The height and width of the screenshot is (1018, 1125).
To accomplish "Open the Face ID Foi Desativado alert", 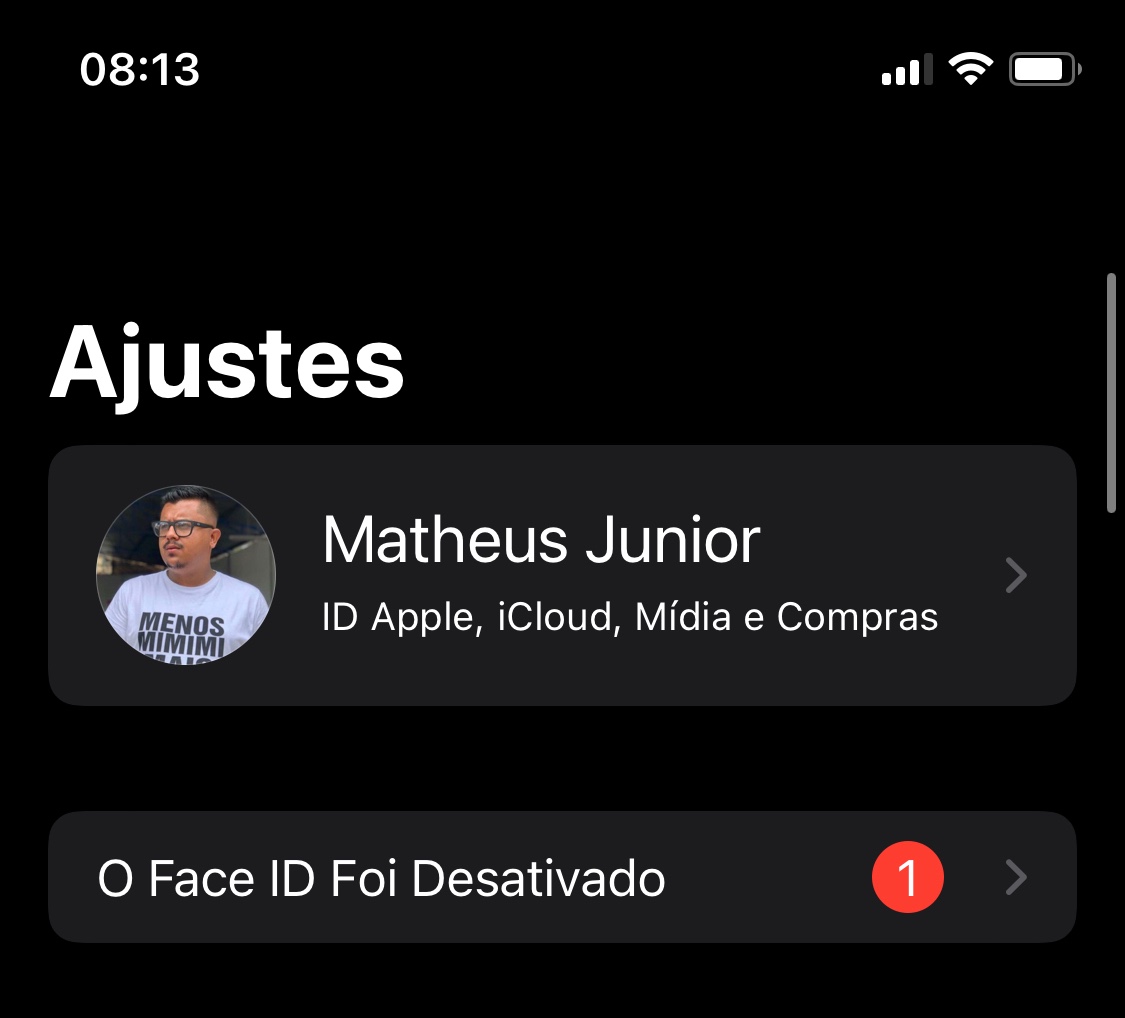I will pos(561,877).
